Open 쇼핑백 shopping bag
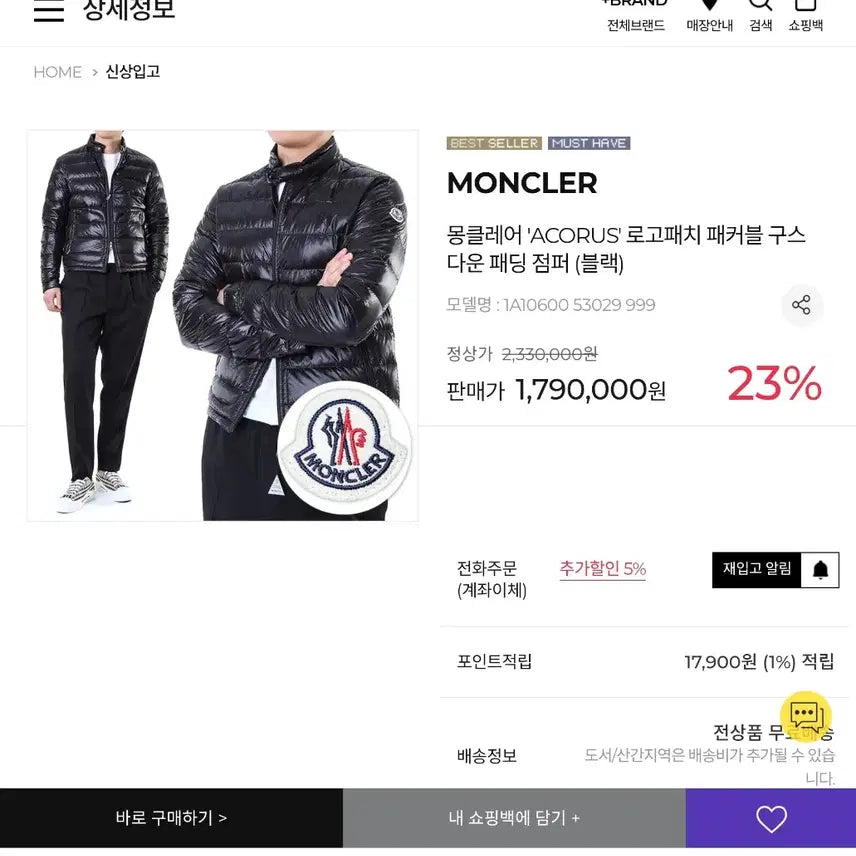The image size is (856, 856). [x=805, y=16]
